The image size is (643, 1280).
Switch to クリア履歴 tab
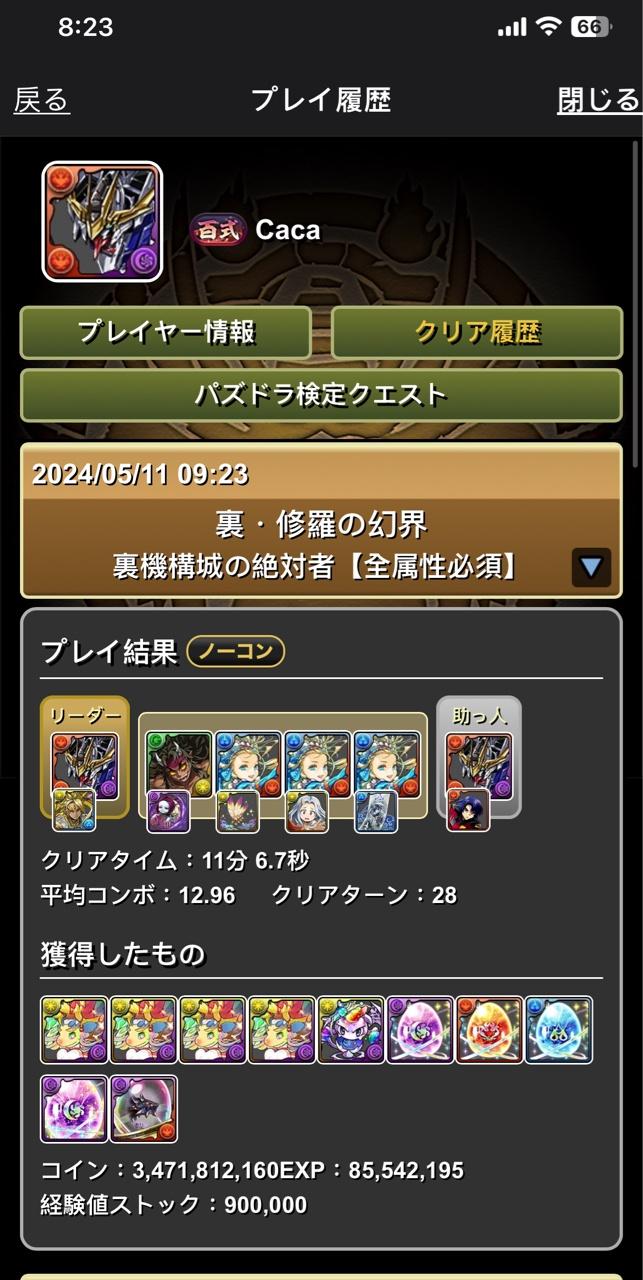click(477, 333)
